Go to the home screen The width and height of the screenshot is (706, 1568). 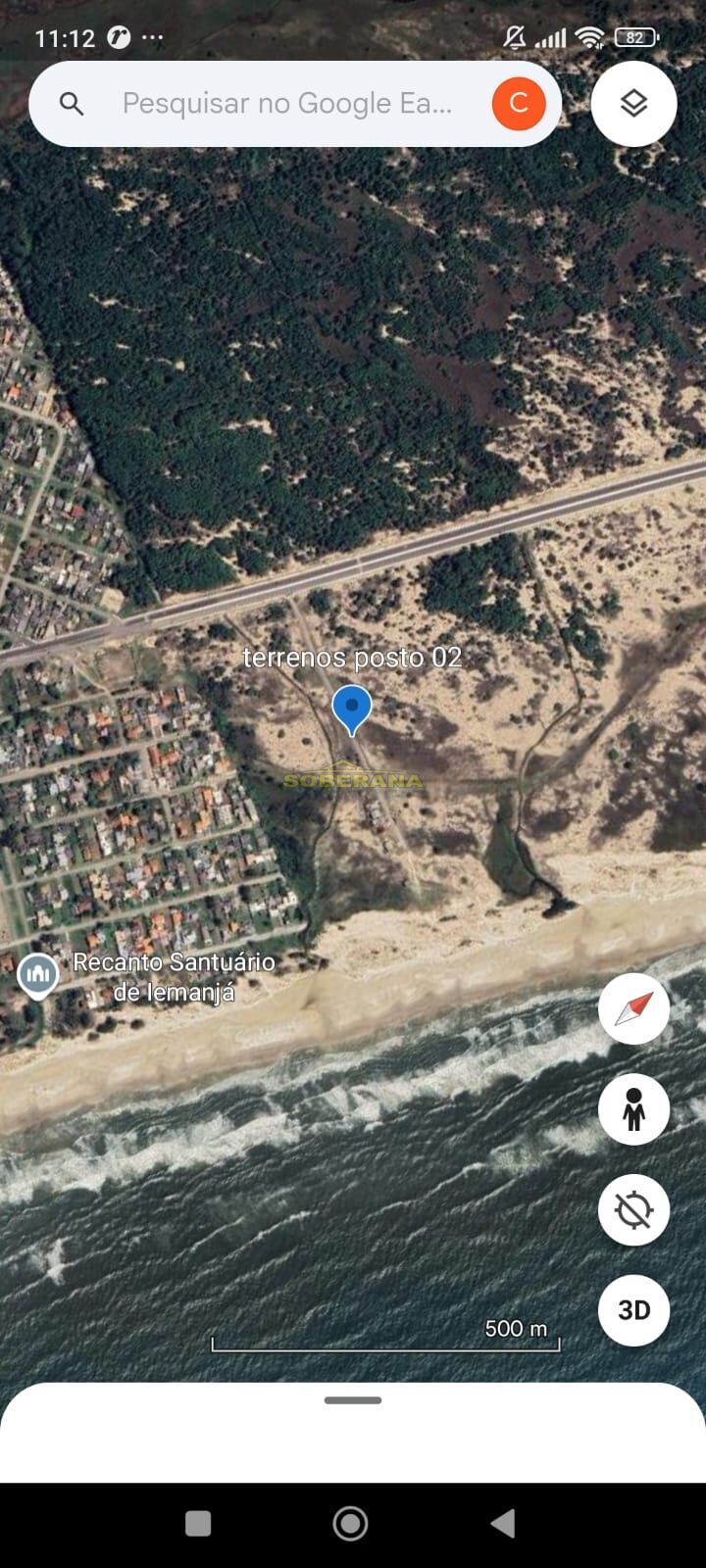351,1523
